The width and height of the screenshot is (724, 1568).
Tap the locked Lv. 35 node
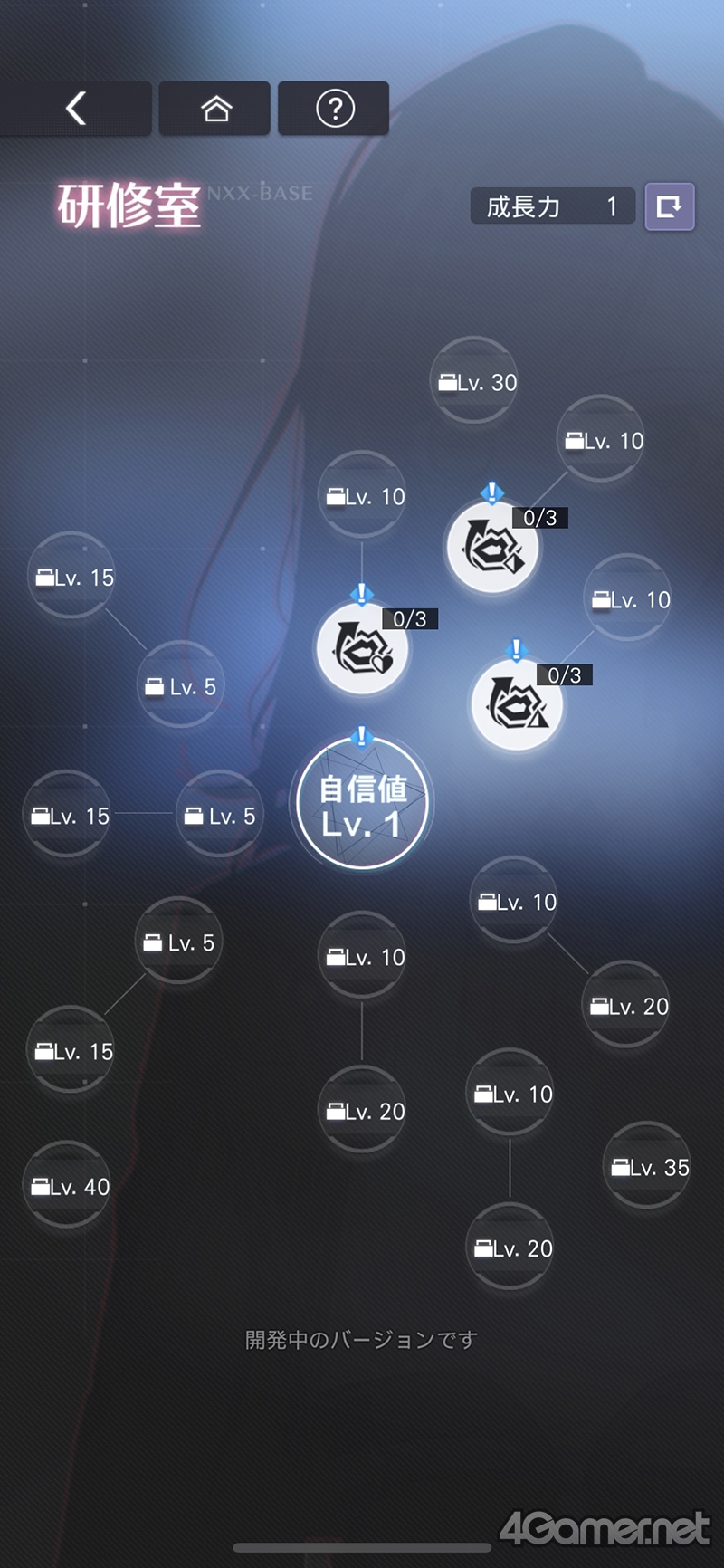coord(646,1166)
